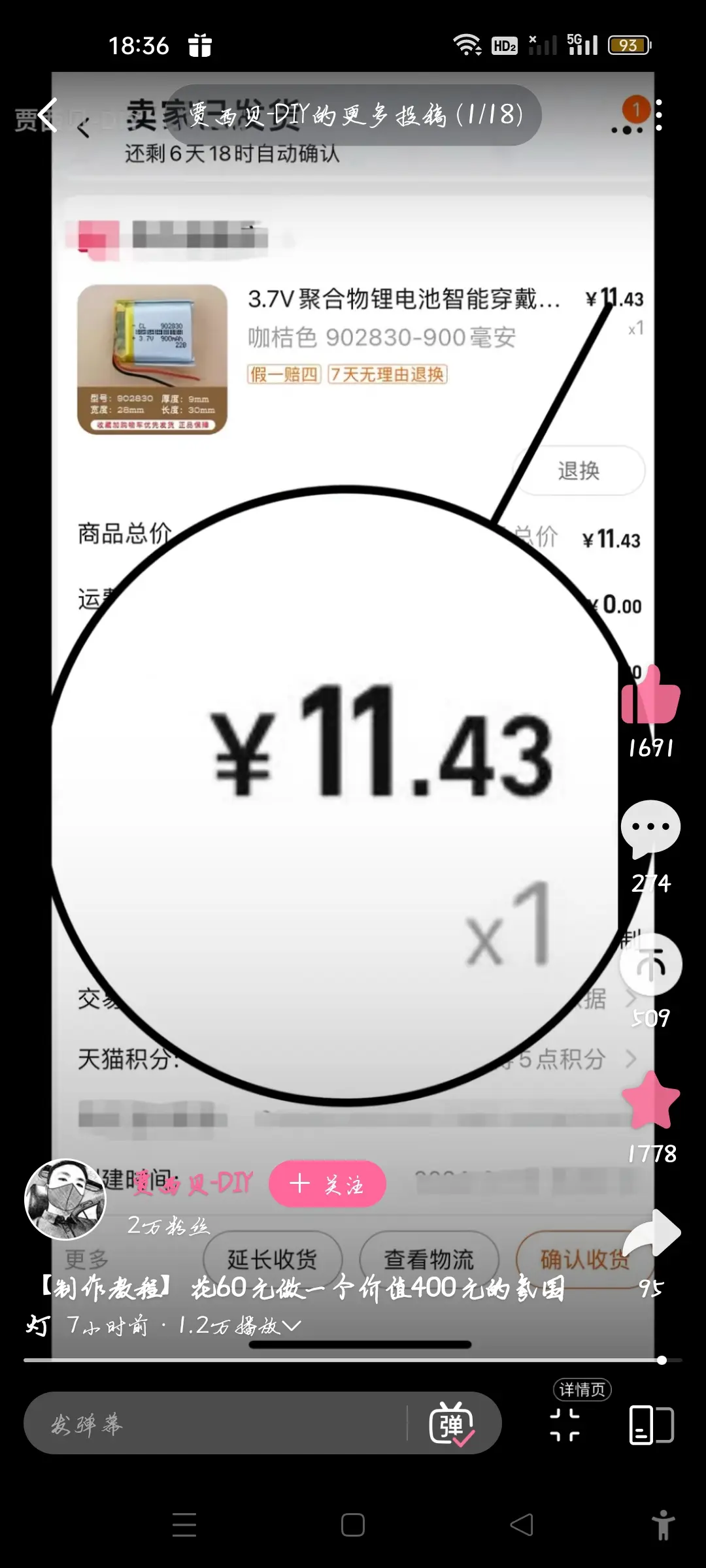
Task: Toggle the danmaku 弹 switch
Action: tap(452, 1424)
